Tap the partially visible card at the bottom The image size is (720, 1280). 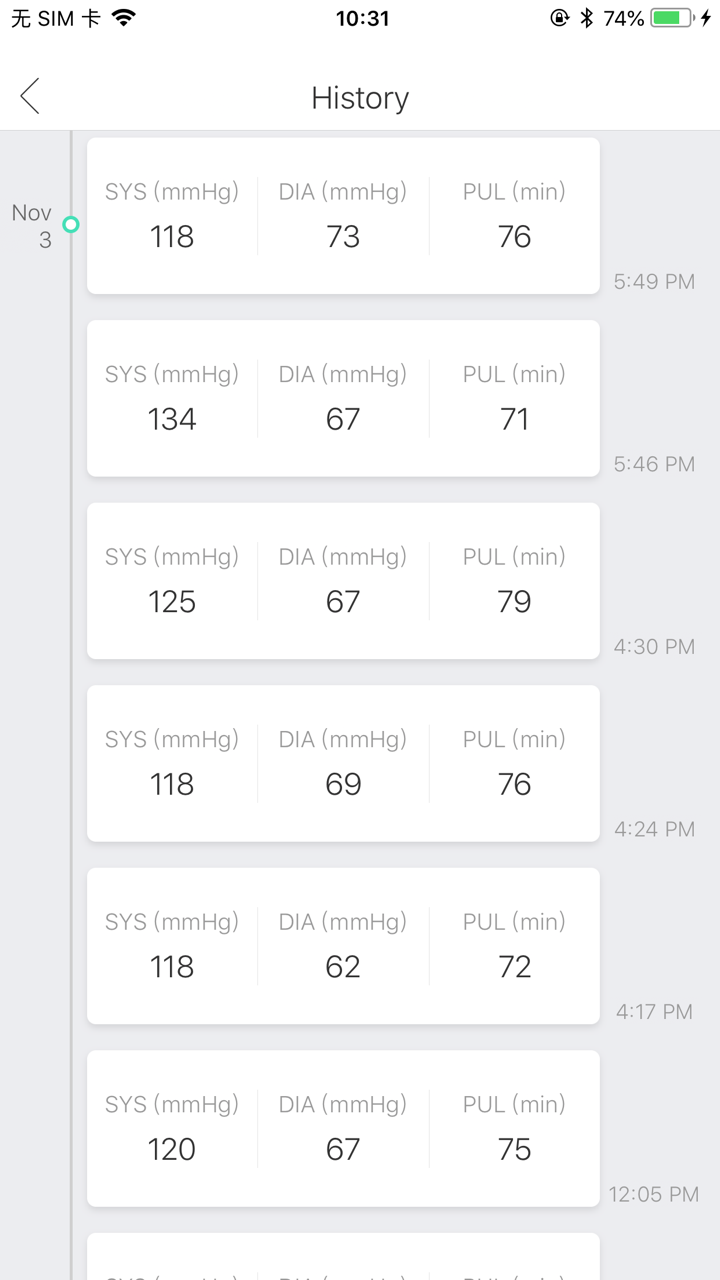pos(343,1262)
